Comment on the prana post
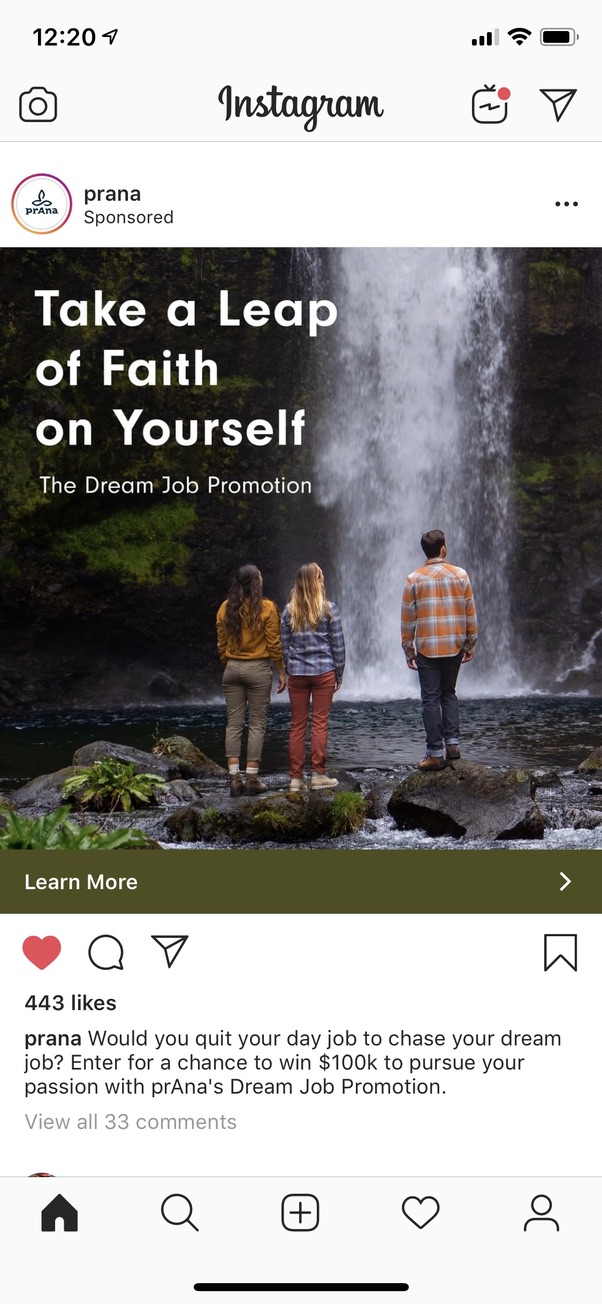 (106, 953)
